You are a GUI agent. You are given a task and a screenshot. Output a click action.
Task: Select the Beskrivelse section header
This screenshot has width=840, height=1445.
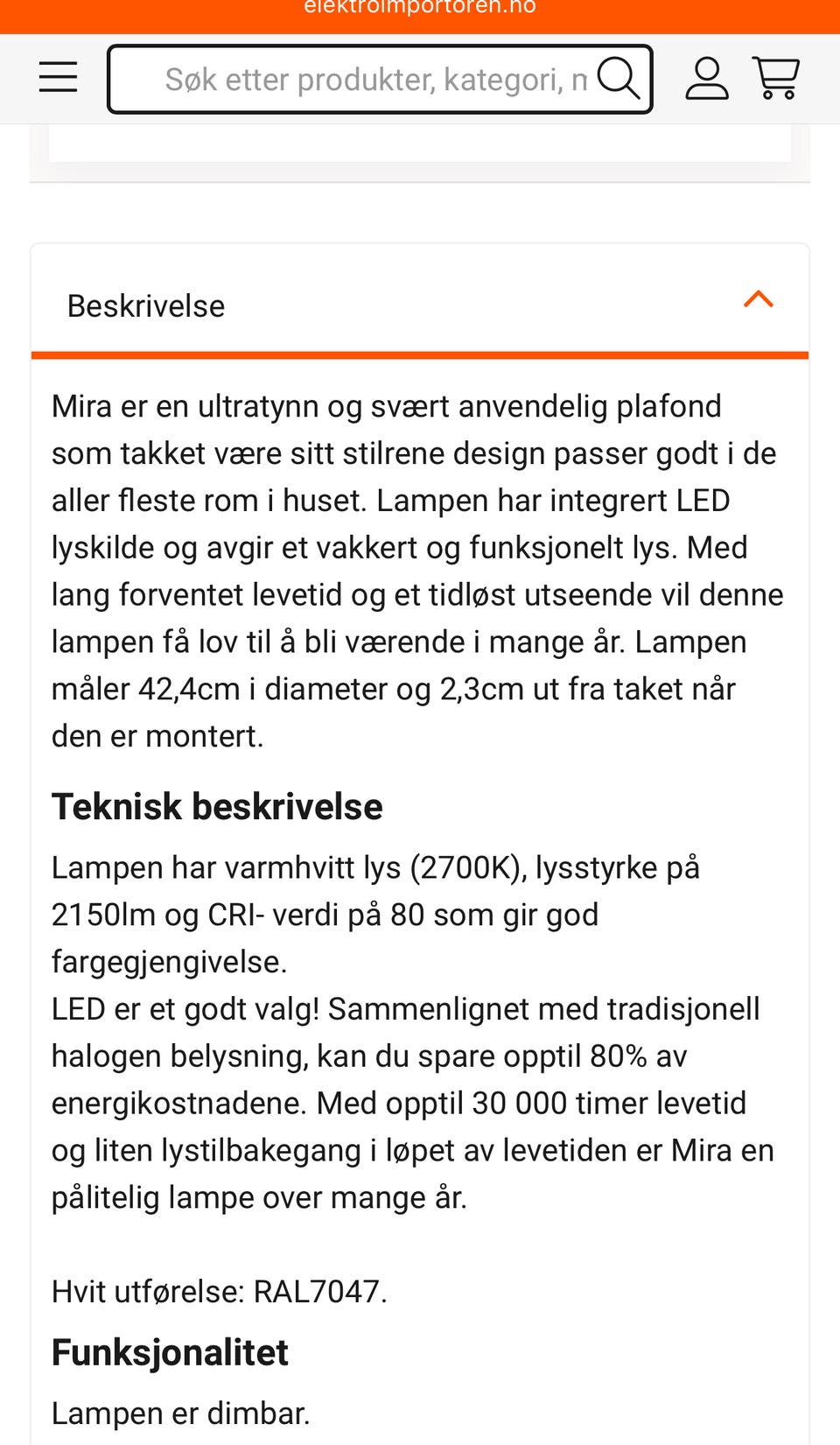click(x=146, y=305)
